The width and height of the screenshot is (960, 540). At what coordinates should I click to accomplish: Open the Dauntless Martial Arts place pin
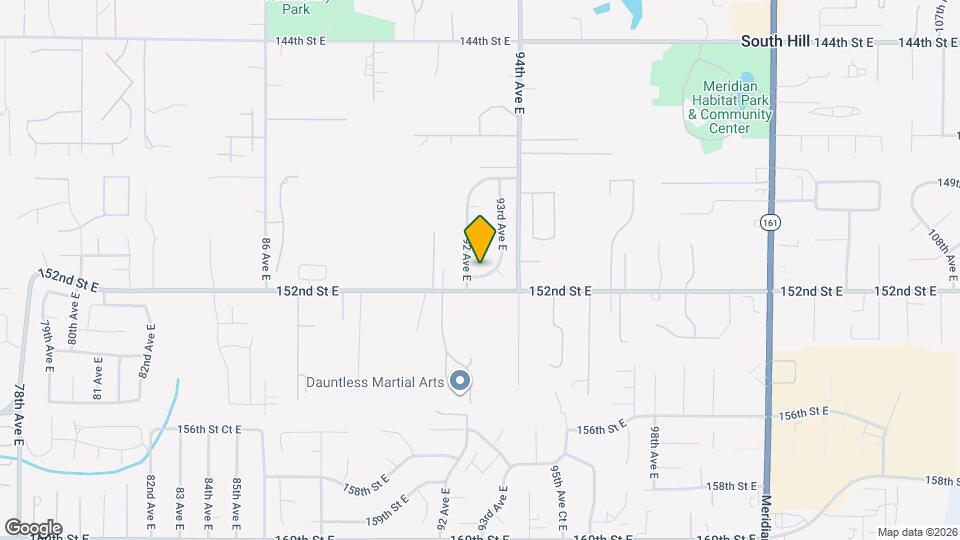tap(460, 381)
